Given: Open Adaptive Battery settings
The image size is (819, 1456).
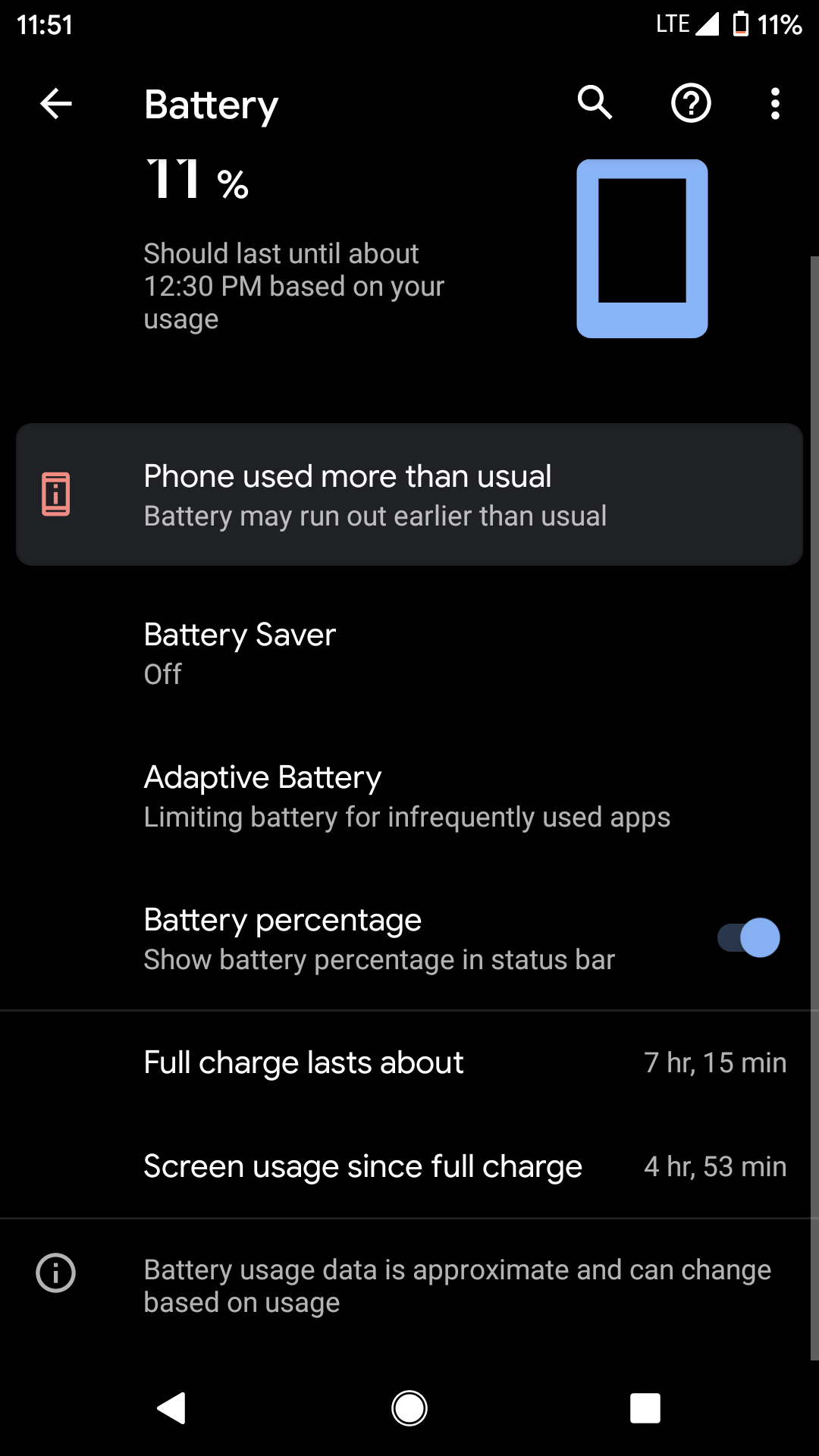Looking at the screenshot, I should pos(409,796).
